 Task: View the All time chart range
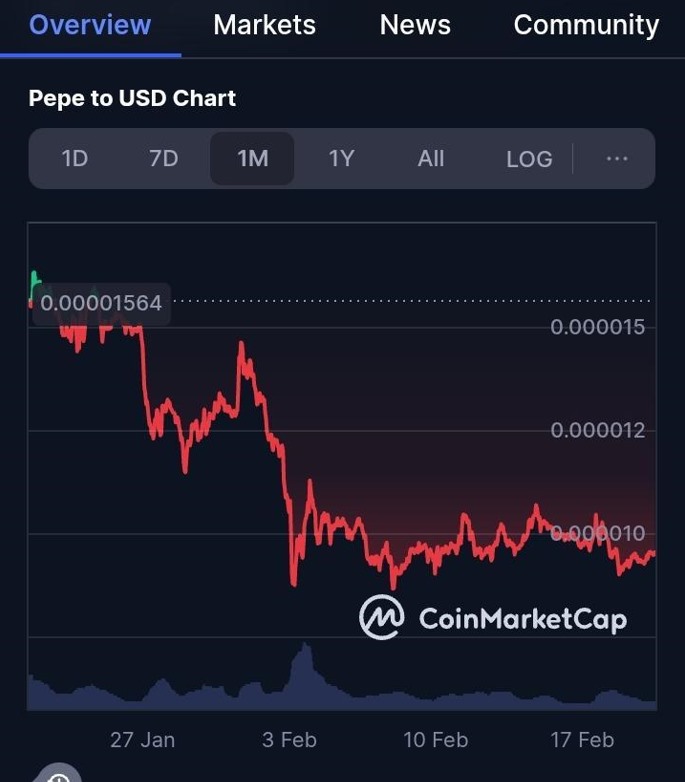click(x=431, y=158)
